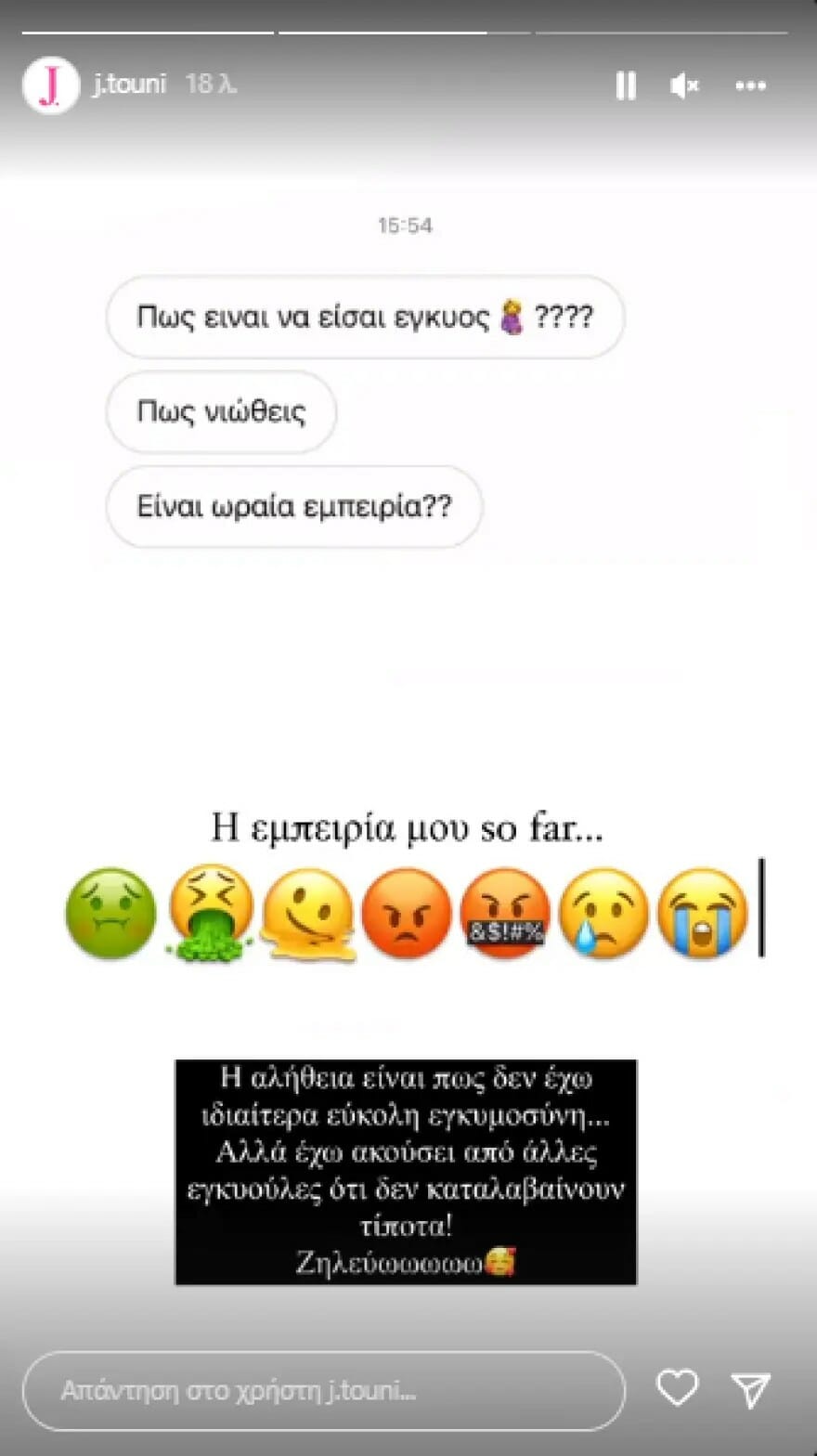Share the story via paper plane
Viewport: 817px width, 1456px height.
(750, 1389)
